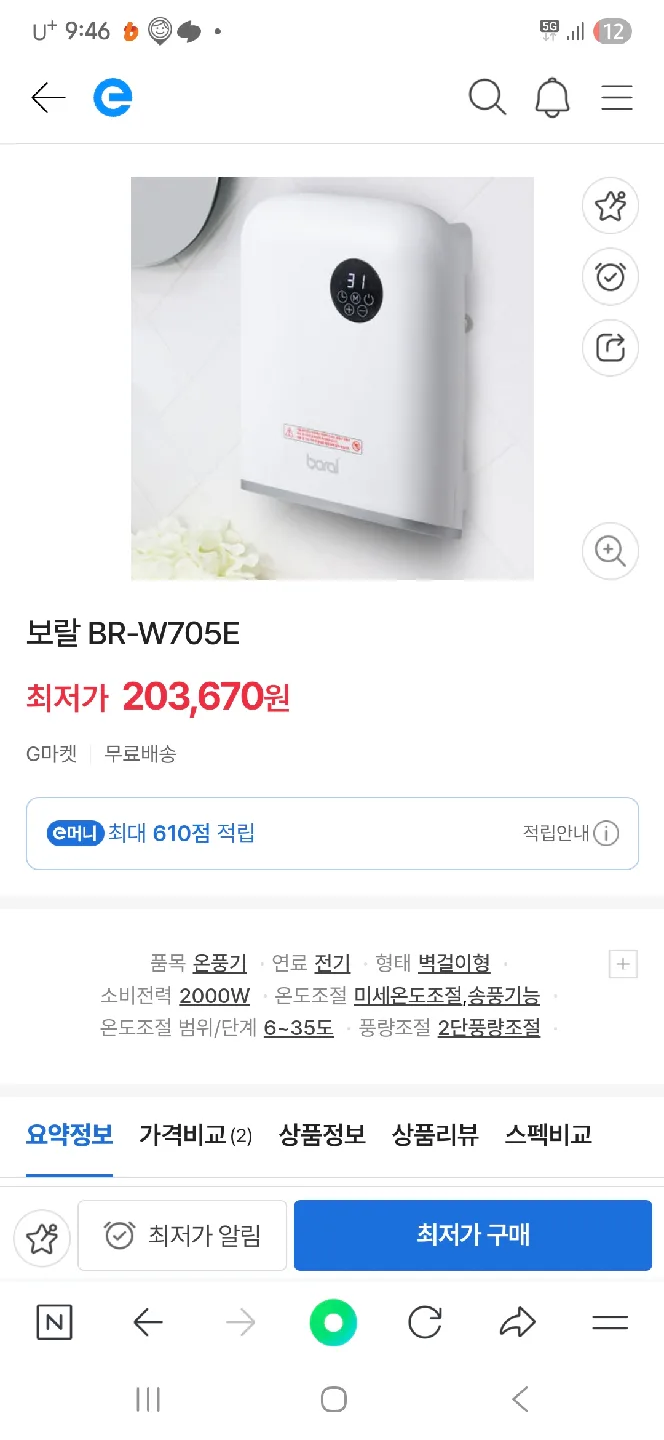Tap the 최저가 알림 button
This screenshot has height=1440, width=664.
click(183, 1236)
